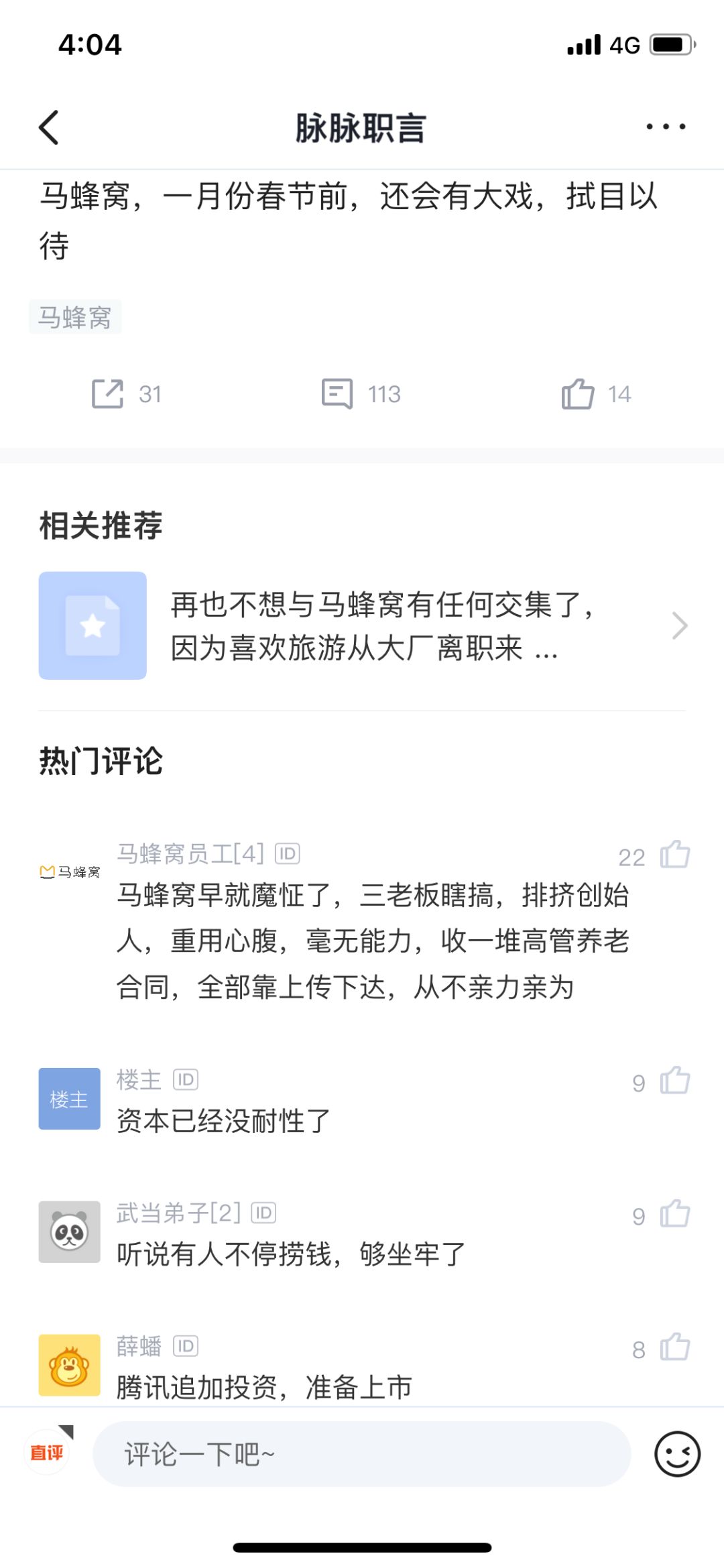Screen dimensions: 724x1568
Task: Tap the thumbs-up icon showing 14 likes
Action: click(x=581, y=394)
